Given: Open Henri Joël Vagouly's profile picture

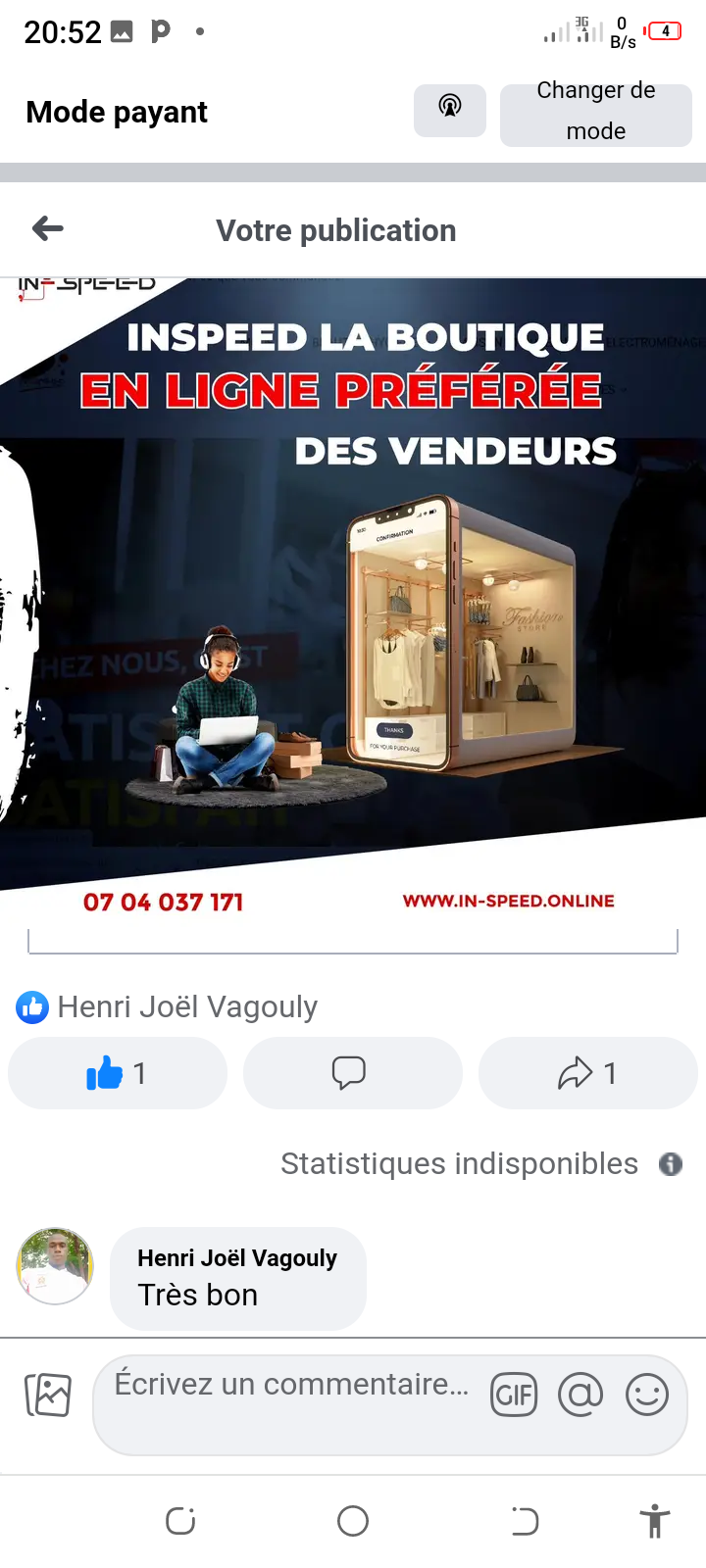Looking at the screenshot, I should pos(55,1266).
